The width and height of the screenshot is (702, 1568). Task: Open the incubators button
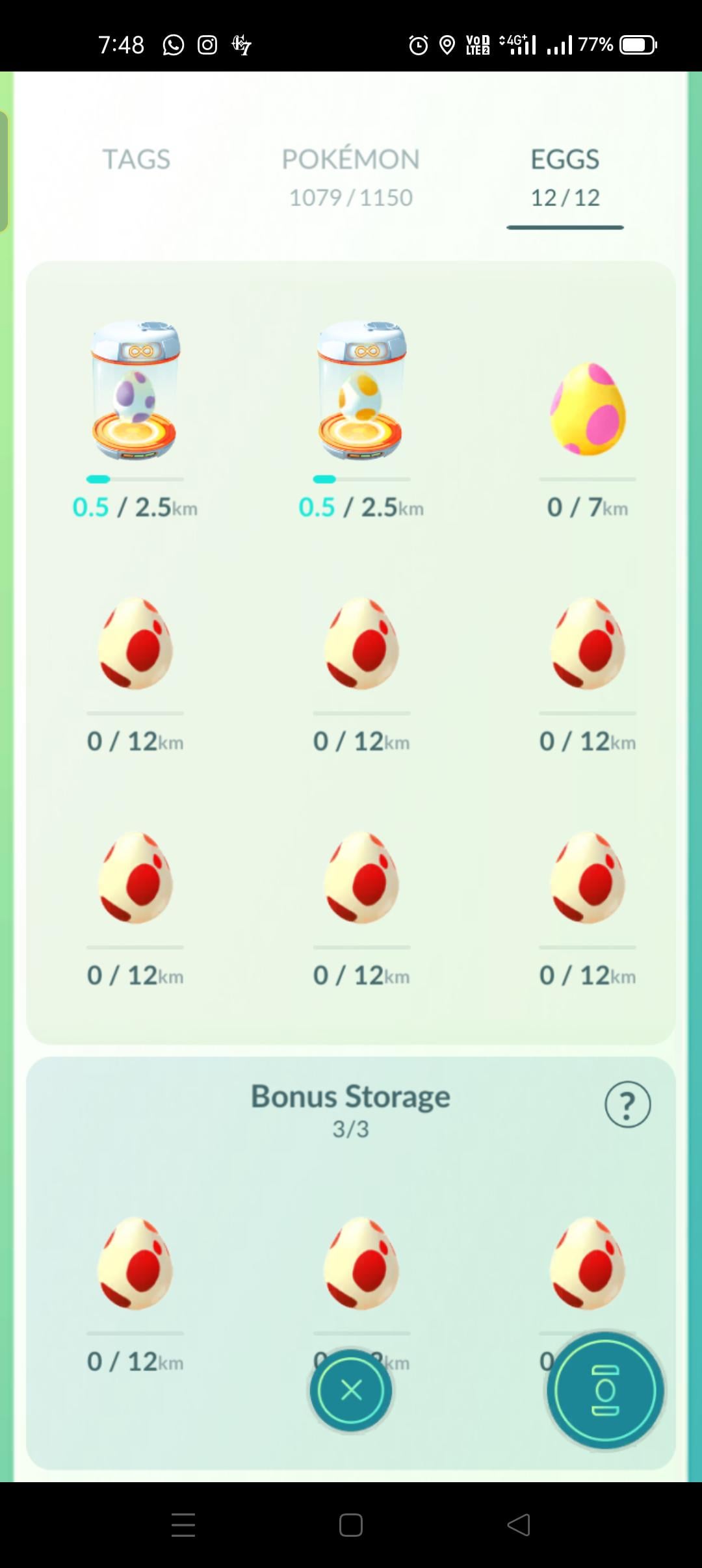604,1391
